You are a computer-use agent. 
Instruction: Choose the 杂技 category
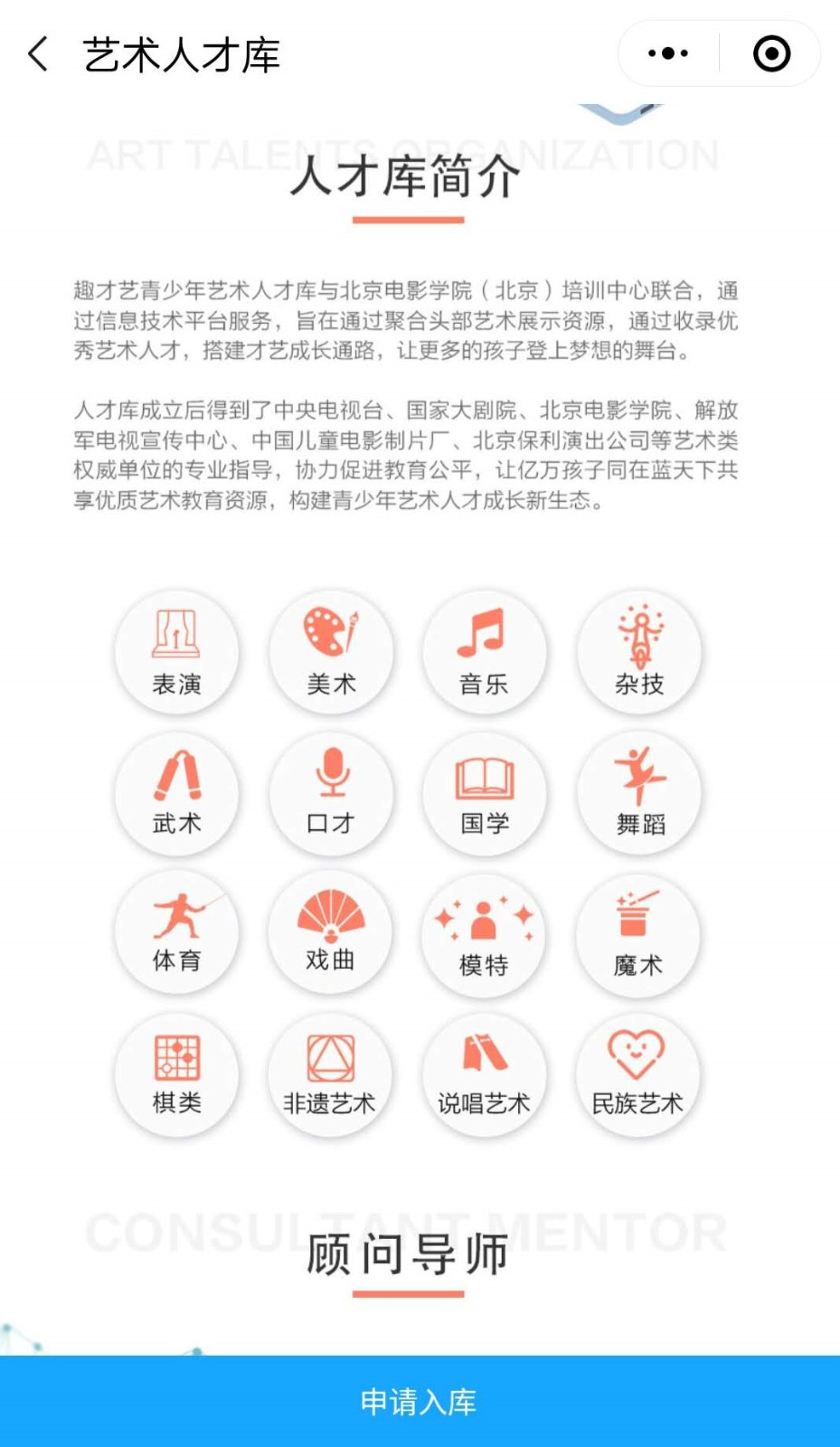[x=638, y=651]
